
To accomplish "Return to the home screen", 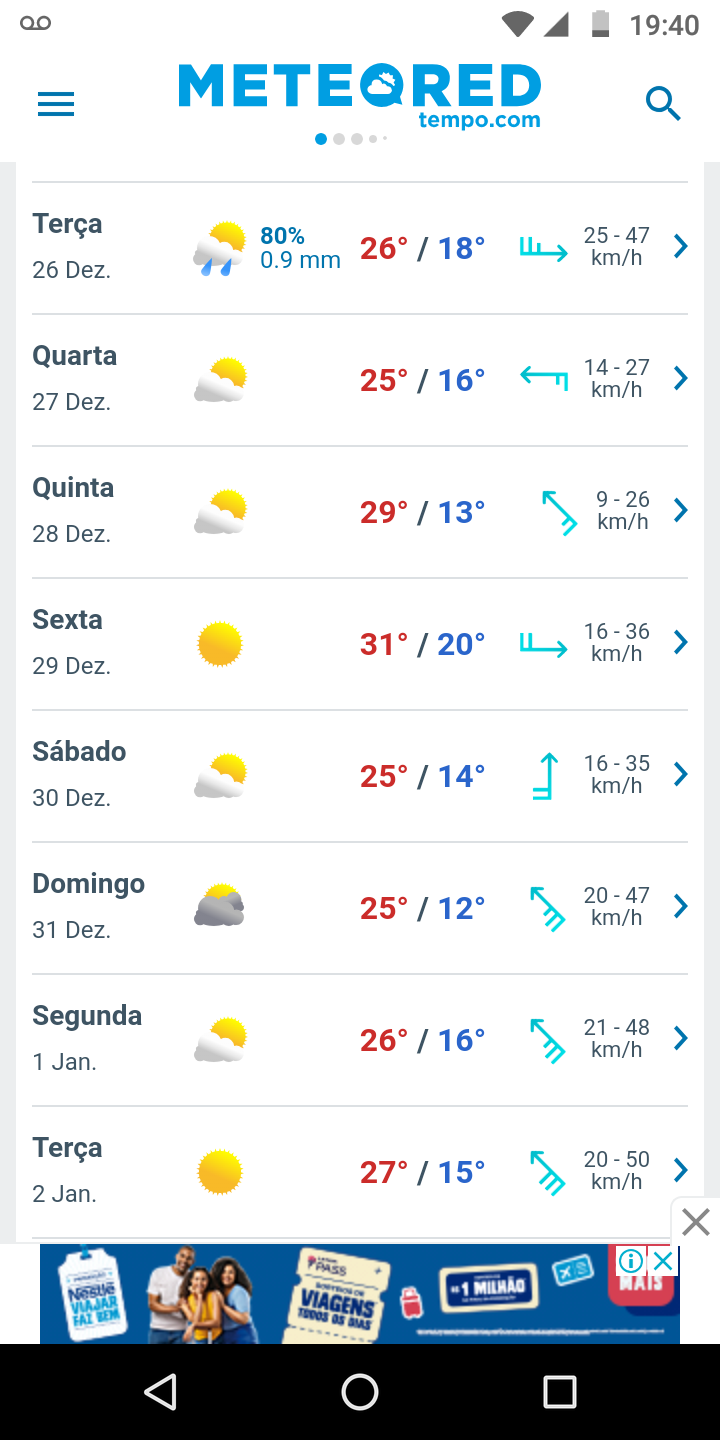I will tap(360, 1391).
